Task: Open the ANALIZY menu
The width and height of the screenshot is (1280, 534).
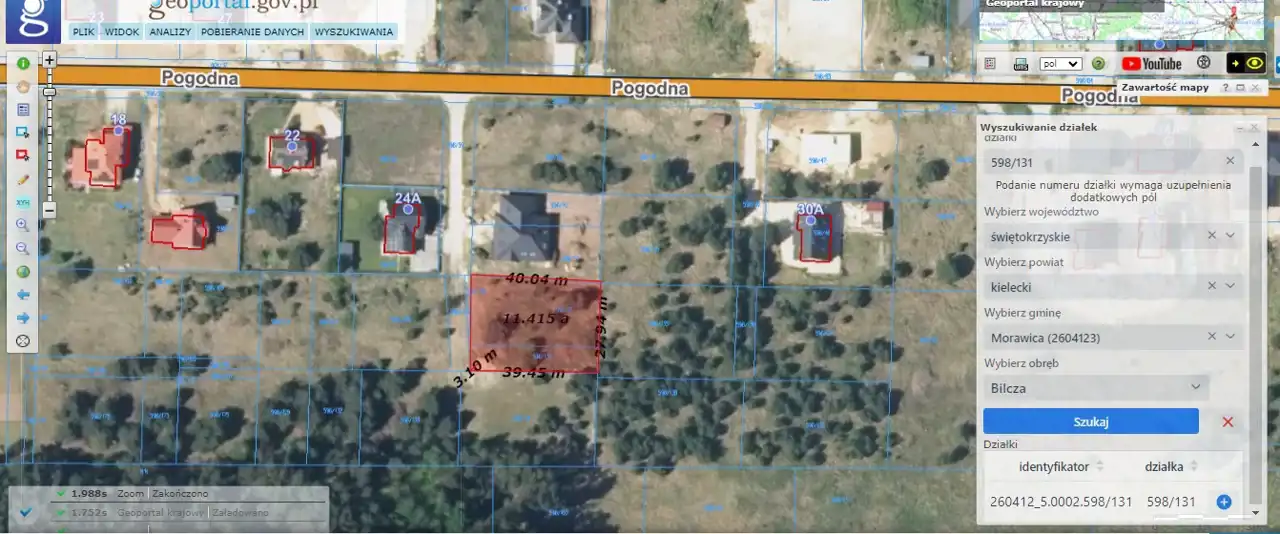Action: click(170, 32)
